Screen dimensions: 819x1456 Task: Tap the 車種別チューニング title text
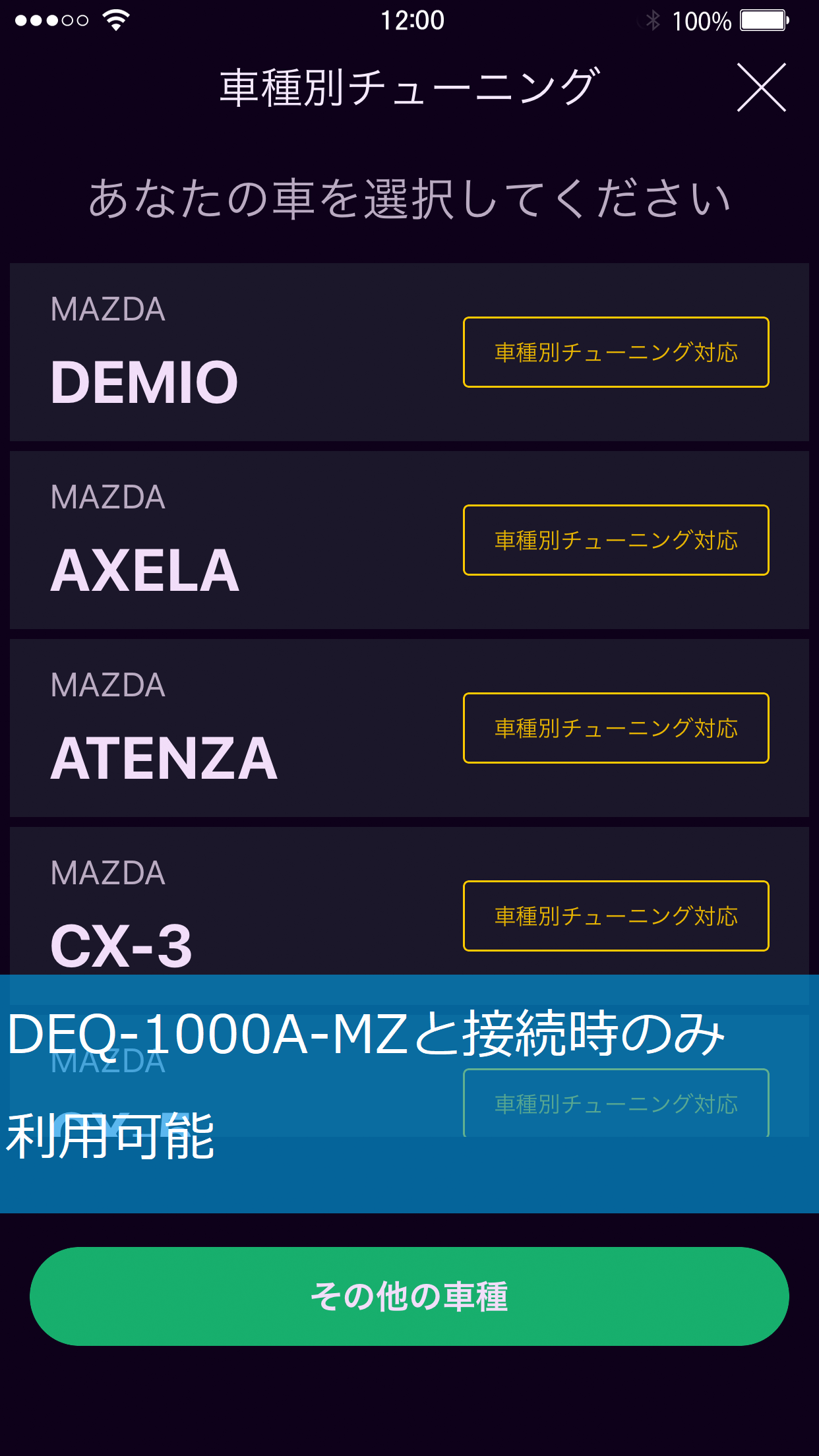pyautogui.click(x=409, y=86)
